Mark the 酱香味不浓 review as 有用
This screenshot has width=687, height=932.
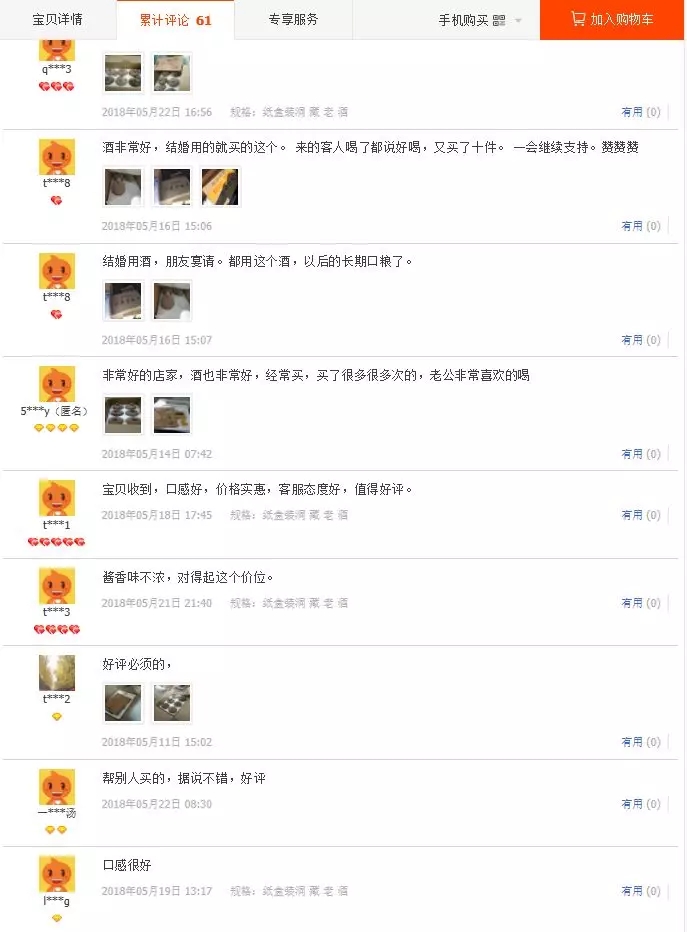(640, 603)
